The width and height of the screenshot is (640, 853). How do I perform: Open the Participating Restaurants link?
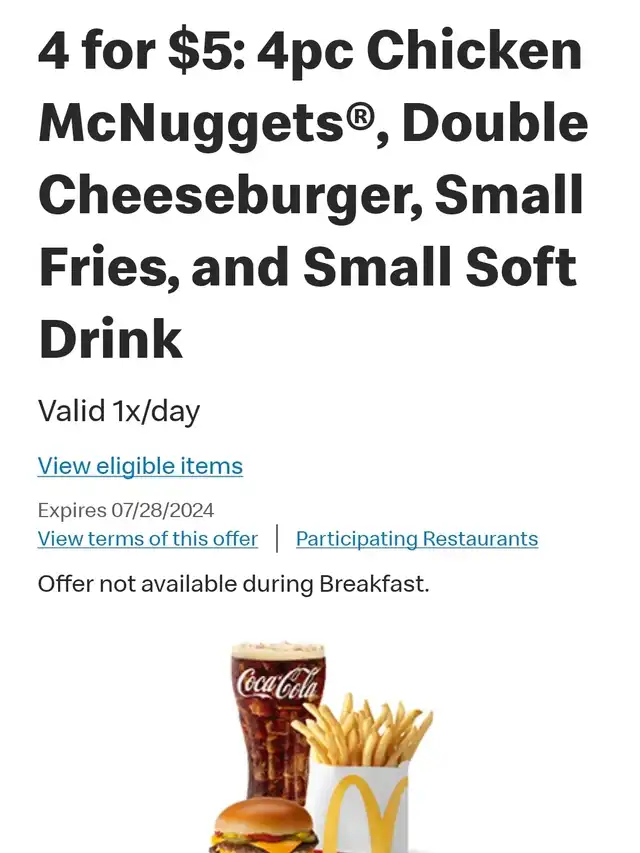416,539
